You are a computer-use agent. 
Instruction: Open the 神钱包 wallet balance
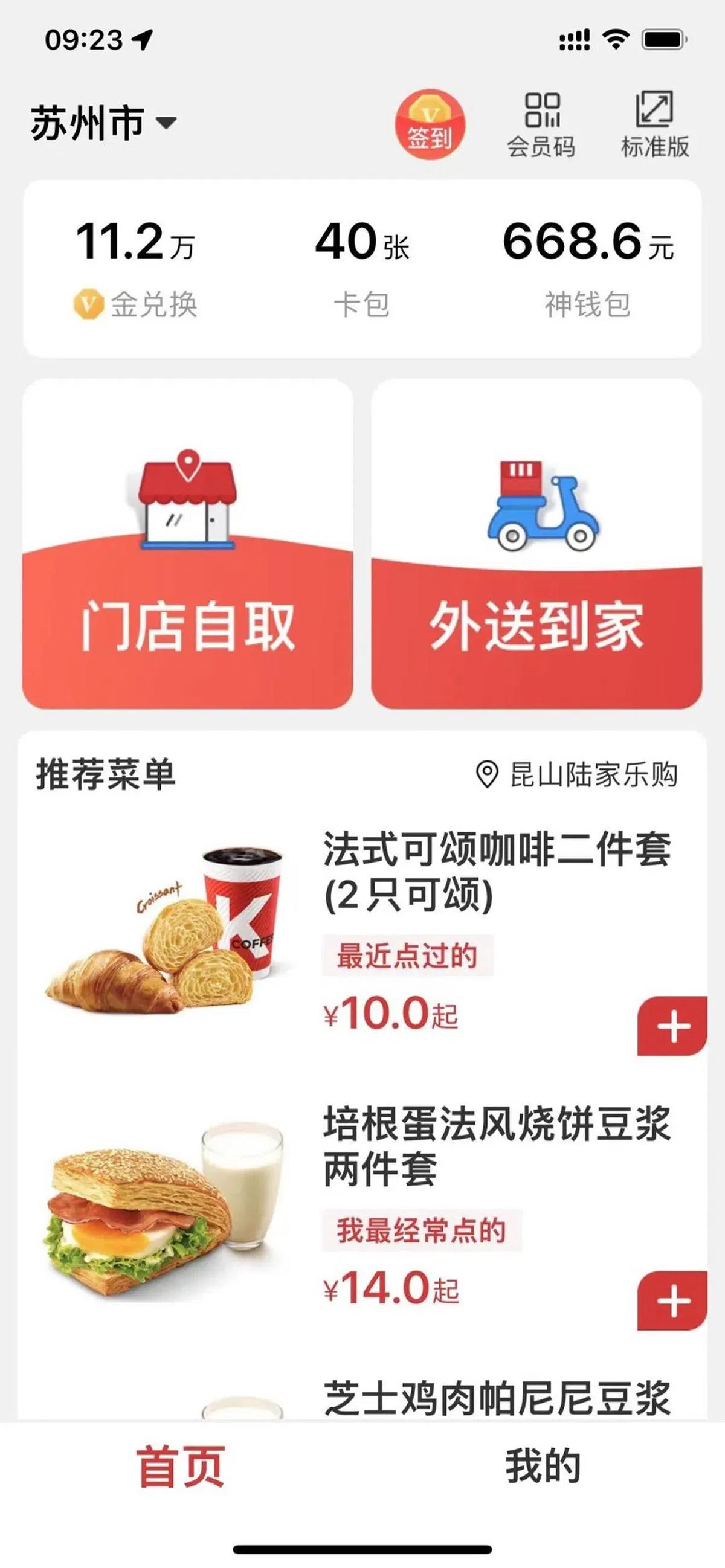point(587,268)
